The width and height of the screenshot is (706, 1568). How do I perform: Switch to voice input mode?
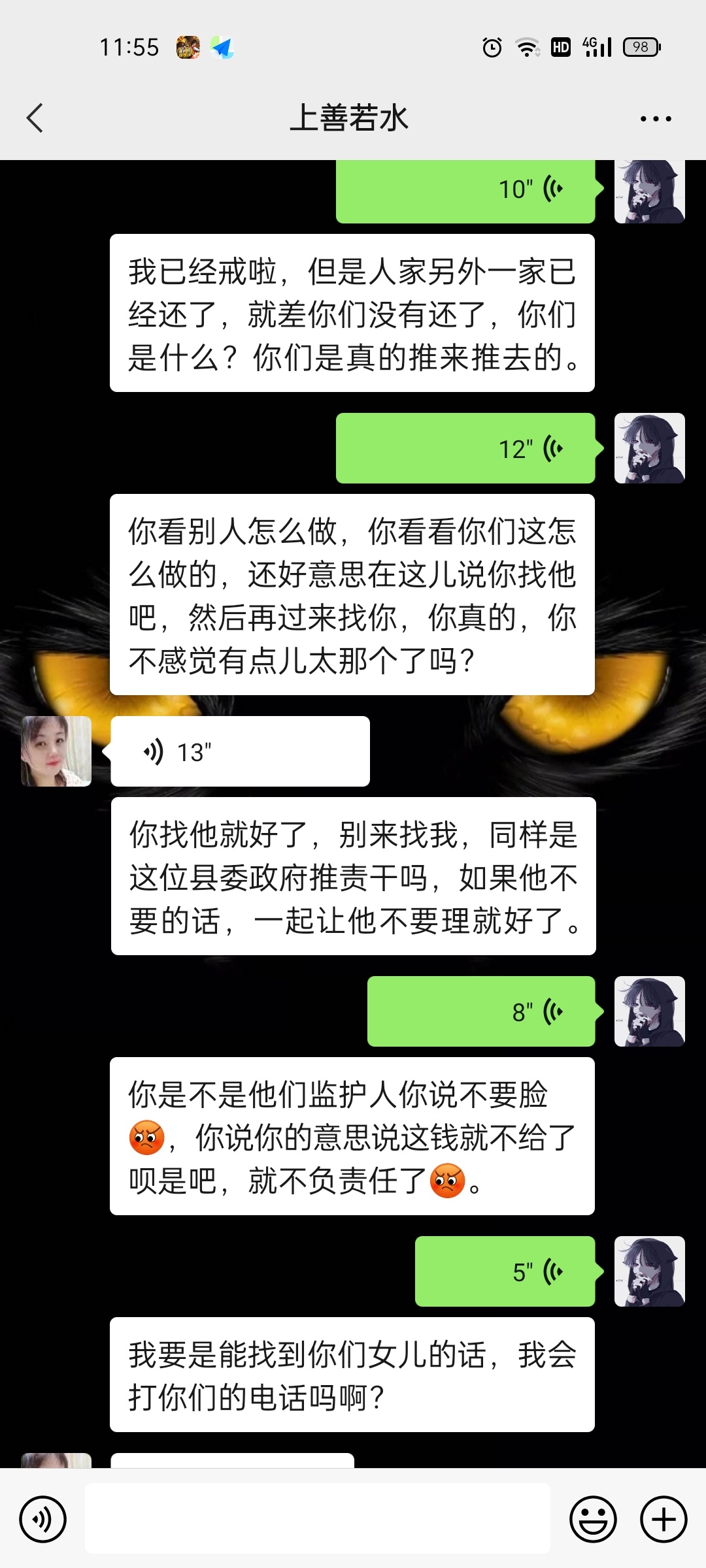click(43, 1519)
